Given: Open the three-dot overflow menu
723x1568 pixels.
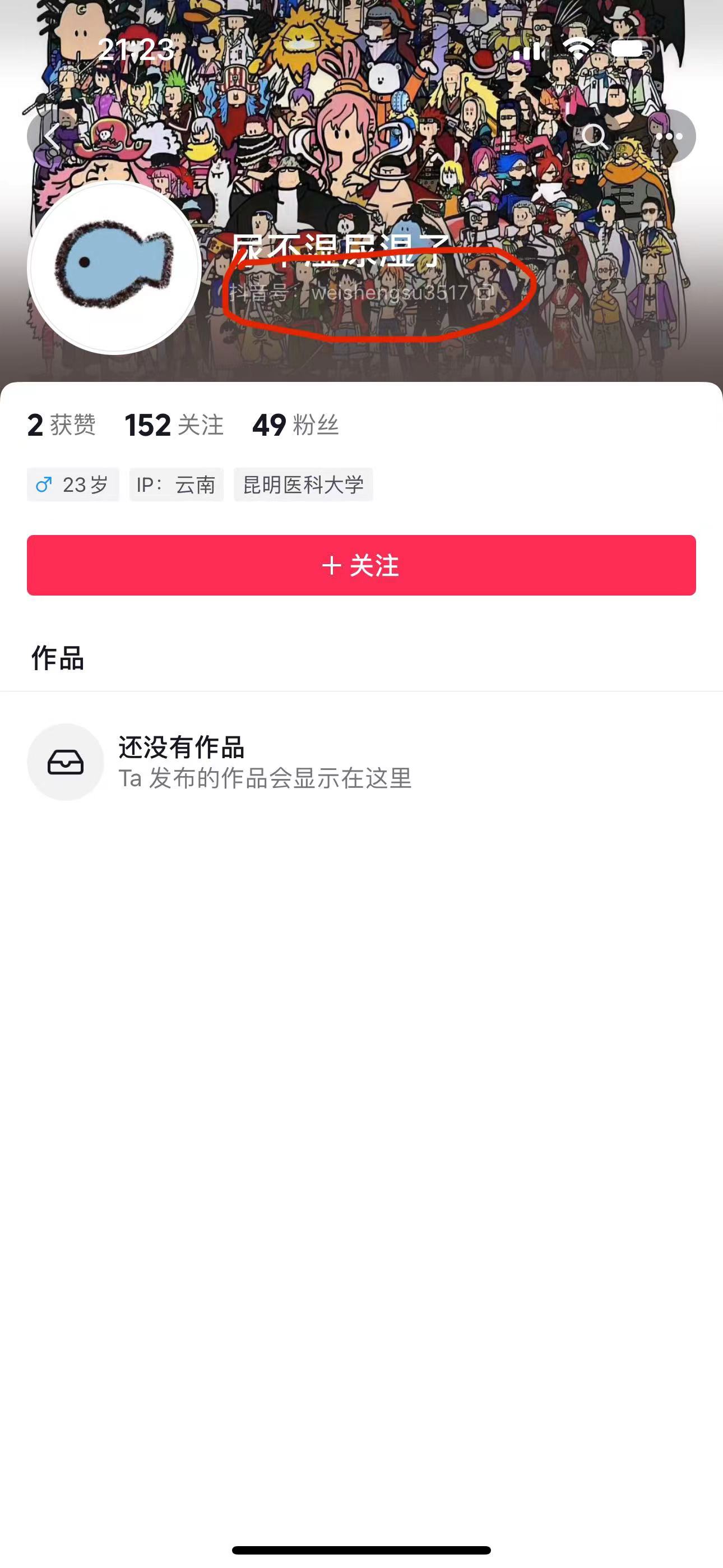Looking at the screenshot, I should click(x=669, y=136).
